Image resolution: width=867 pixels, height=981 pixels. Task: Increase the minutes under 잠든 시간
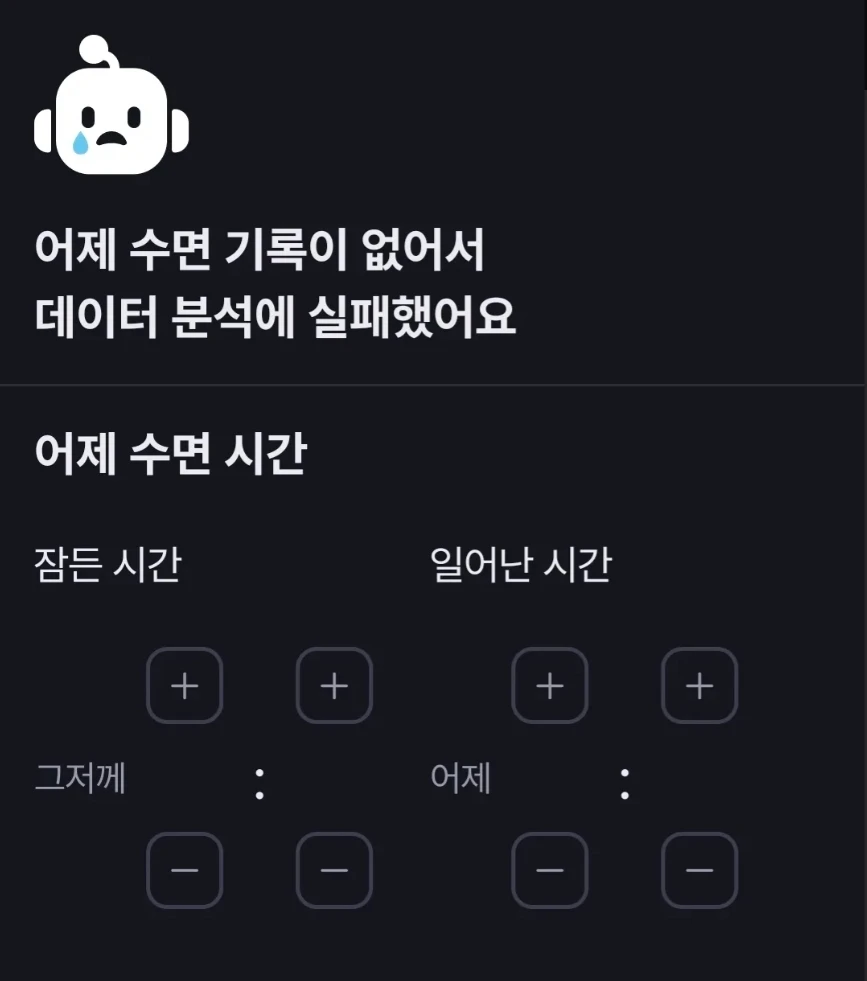(334, 685)
